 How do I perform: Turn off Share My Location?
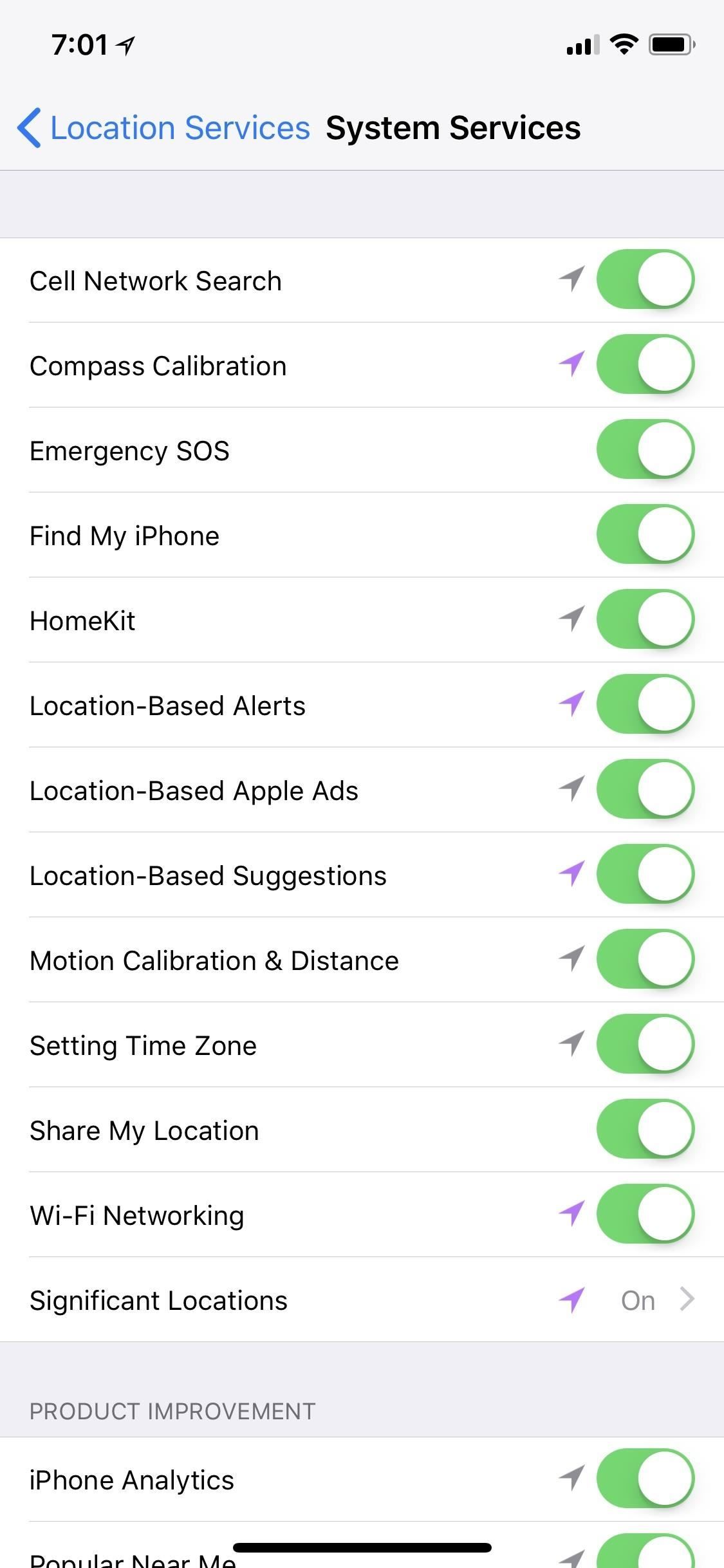point(646,1129)
